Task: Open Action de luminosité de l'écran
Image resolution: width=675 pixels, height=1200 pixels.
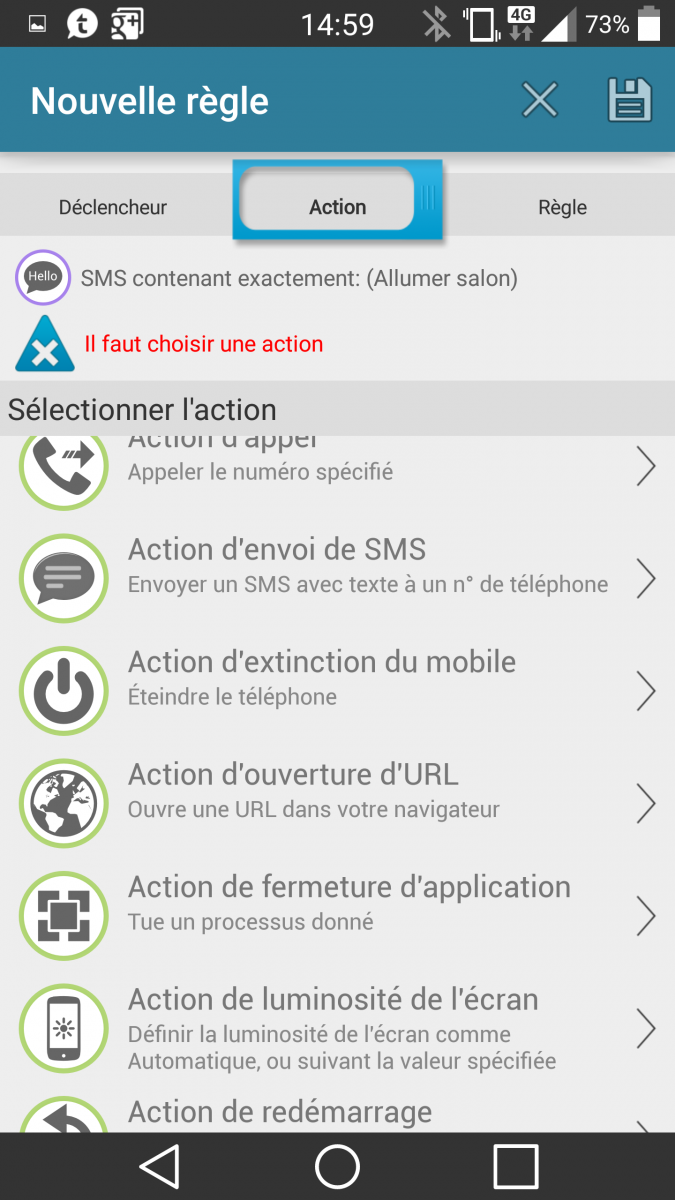Action: [337, 1028]
